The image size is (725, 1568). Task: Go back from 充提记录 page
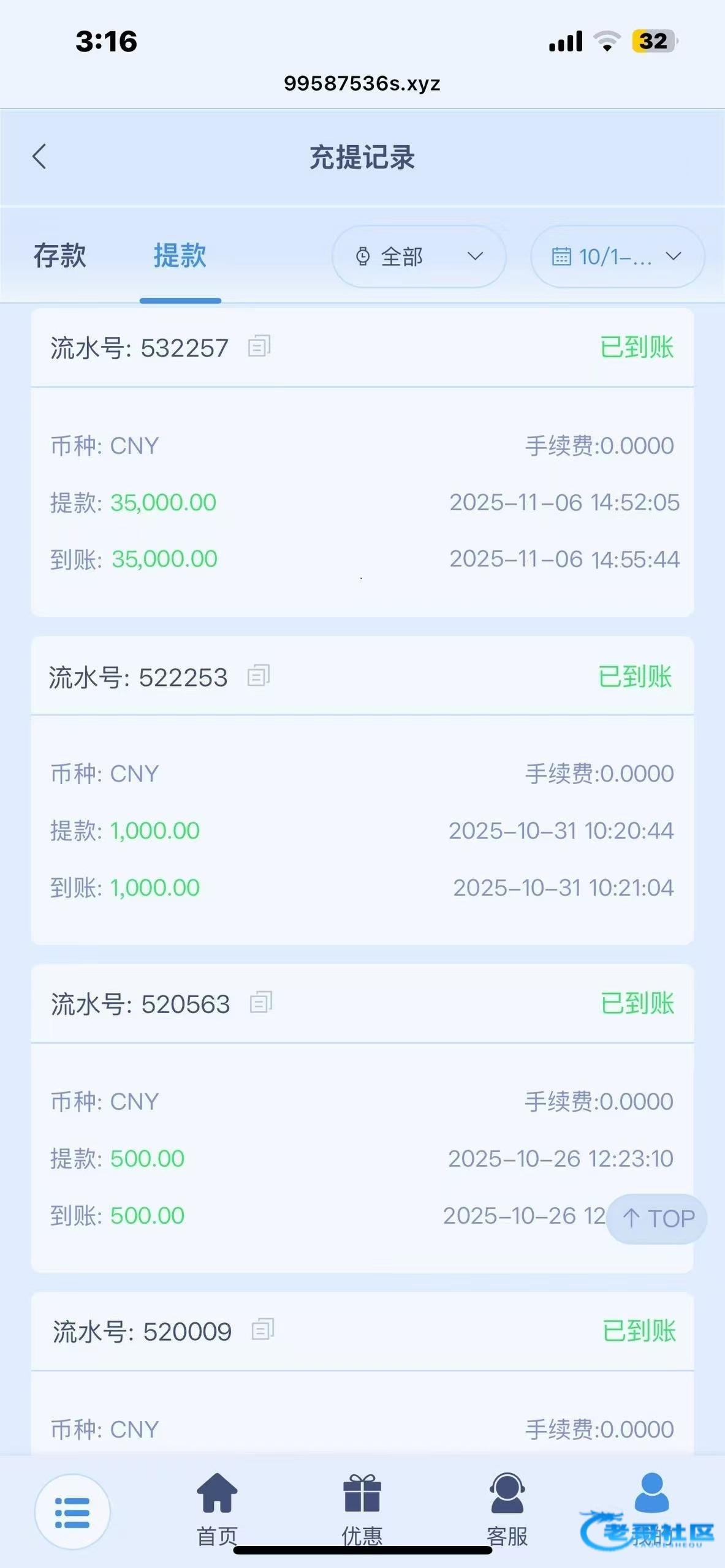[x=39, y=157]
